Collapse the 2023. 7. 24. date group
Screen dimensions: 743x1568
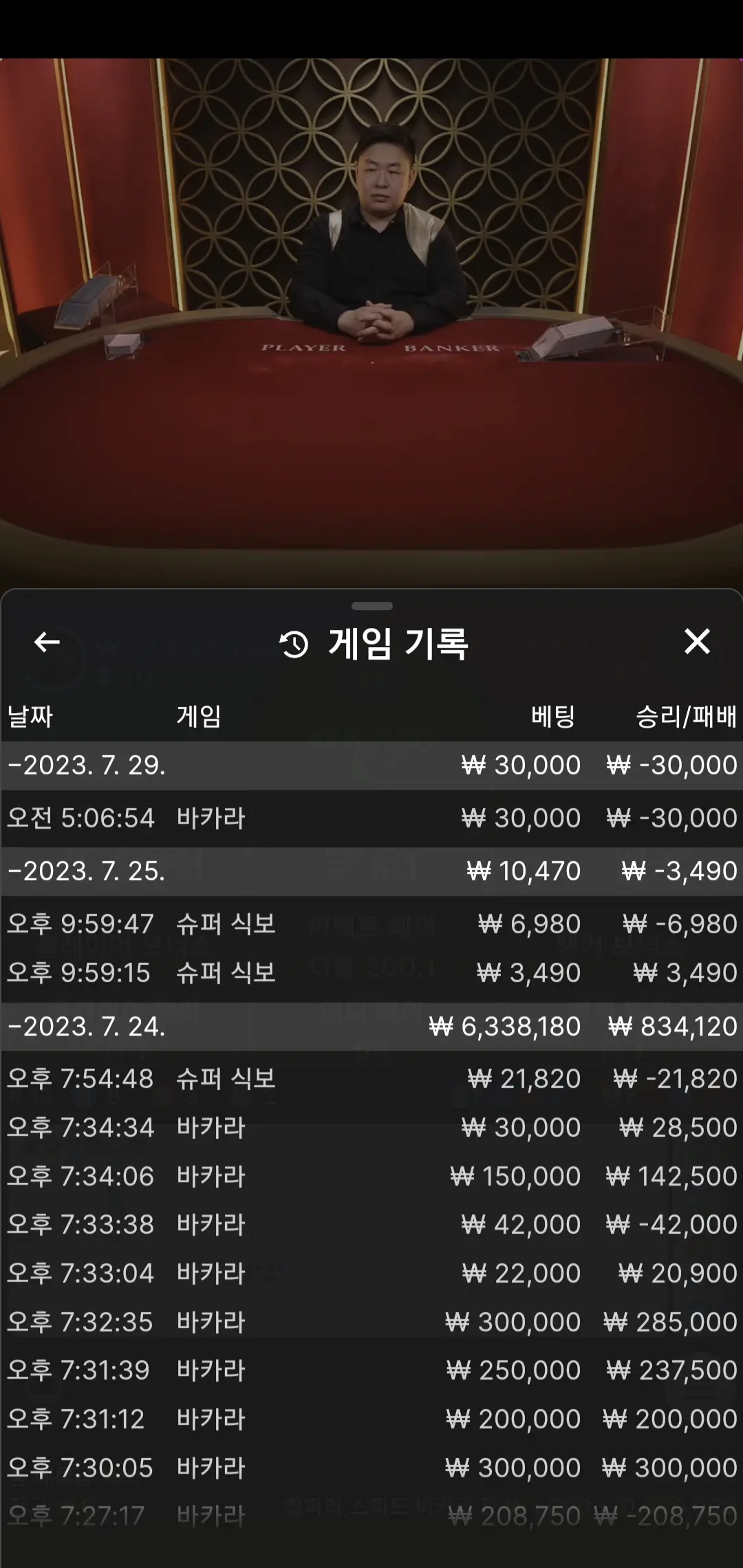(371, 1027)
